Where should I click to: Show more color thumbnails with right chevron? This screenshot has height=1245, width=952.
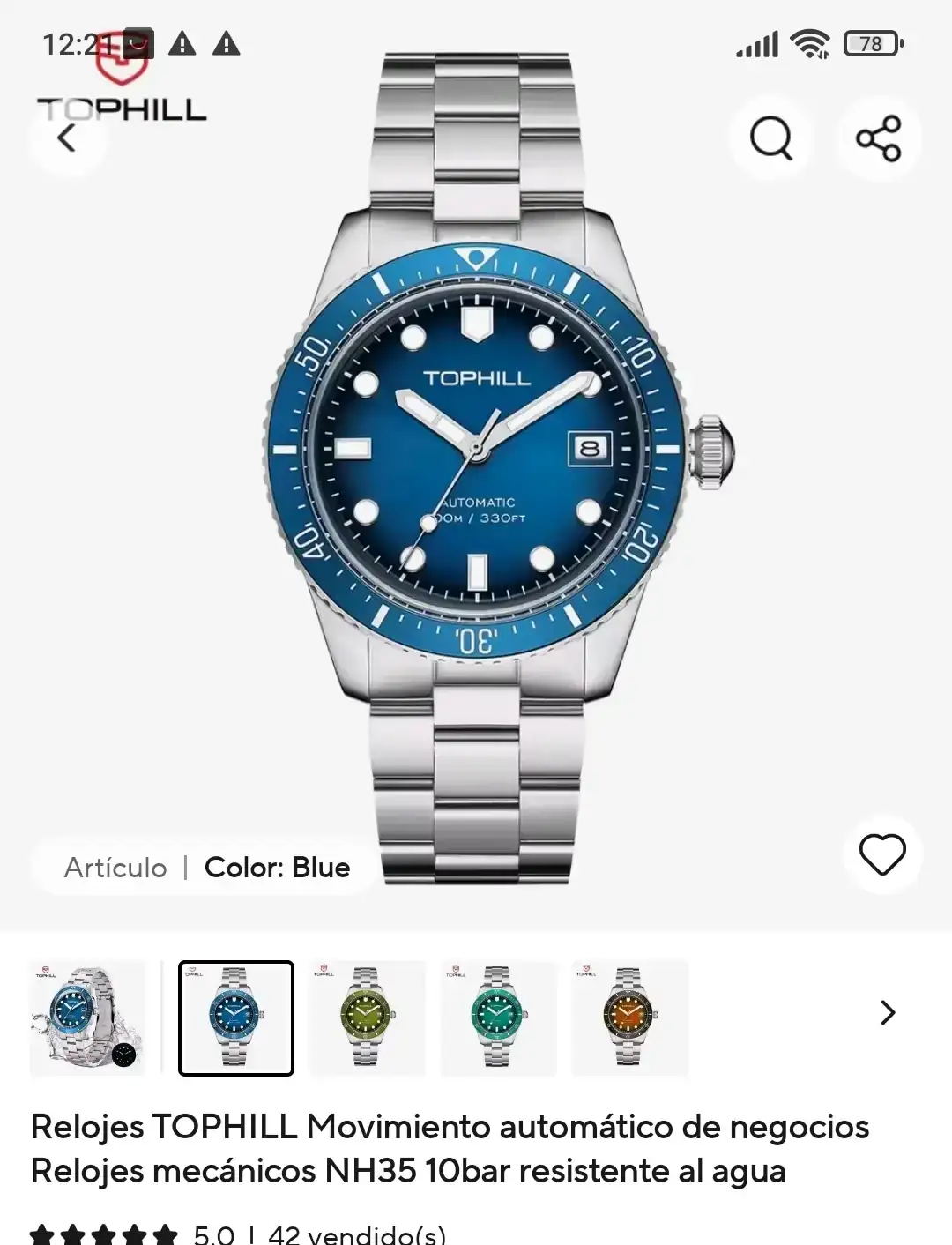tap(888, 1012)
